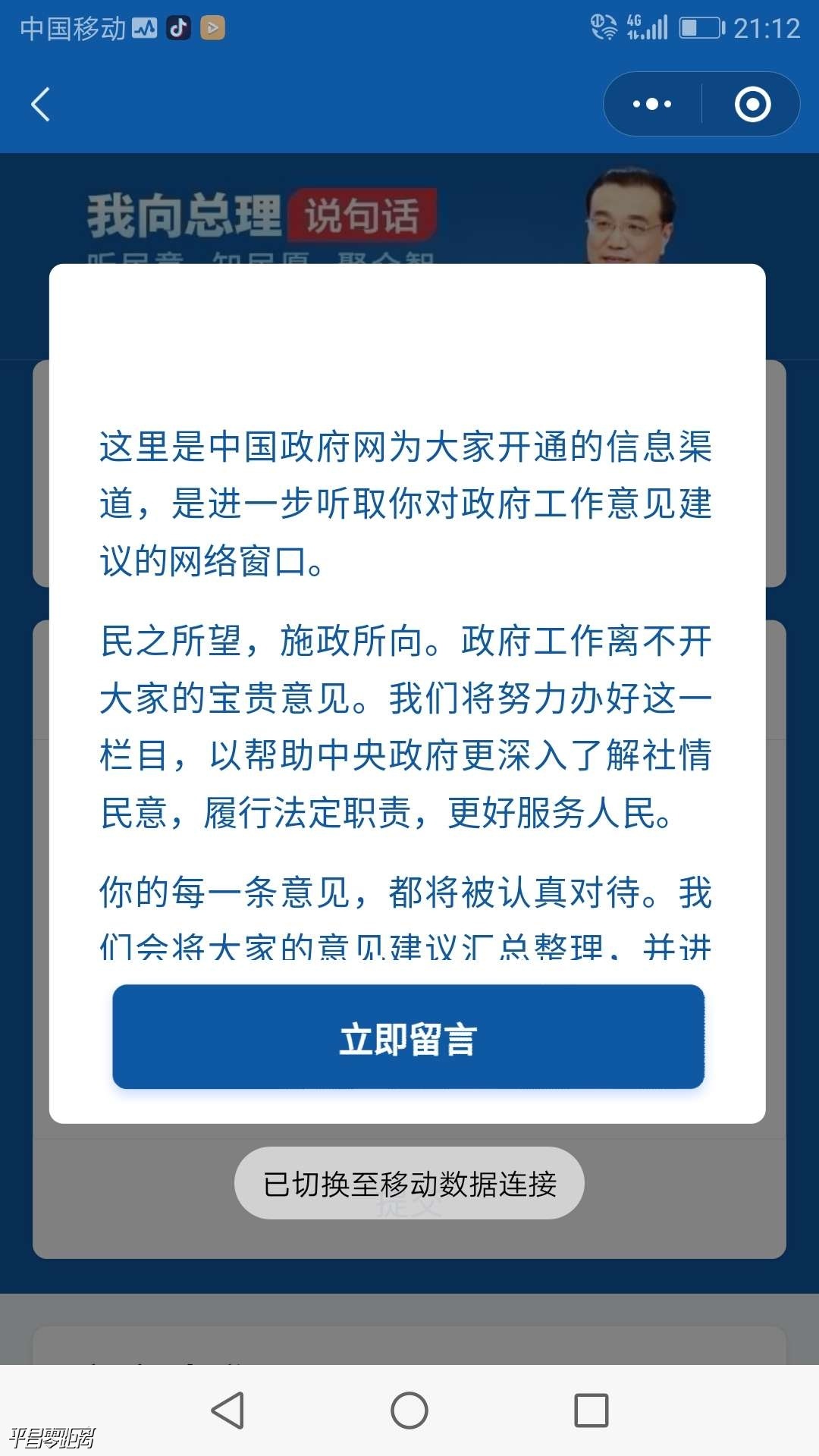
Task: Go back using the top-left arrow
Action: tap(41, 105)
